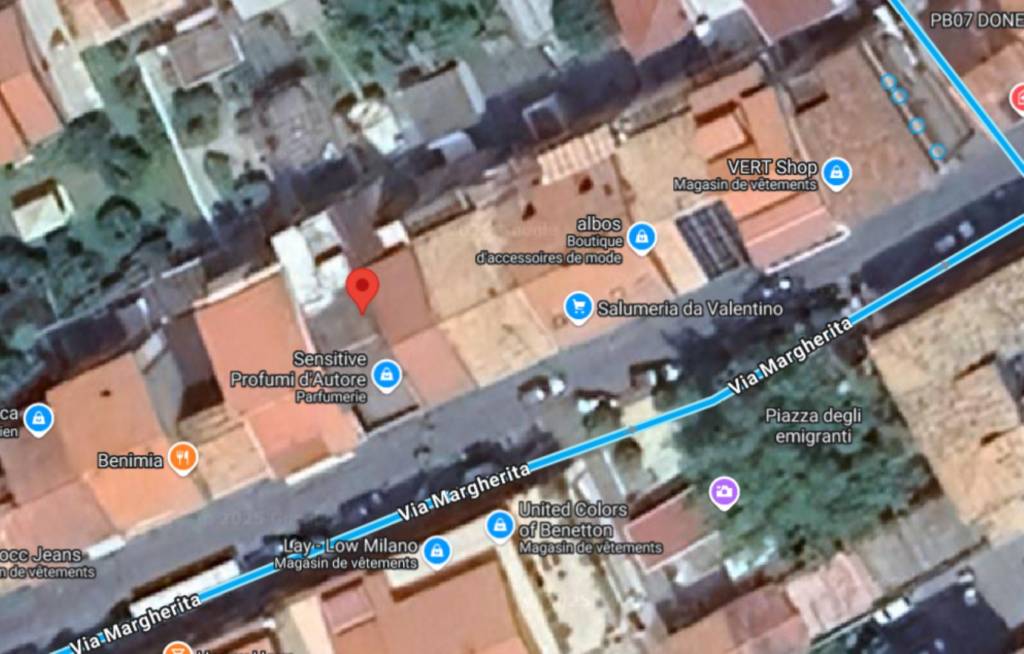1024x654 pixels.
Task: Select Lay - Low Milano marker
Action: tap(436, 551)
